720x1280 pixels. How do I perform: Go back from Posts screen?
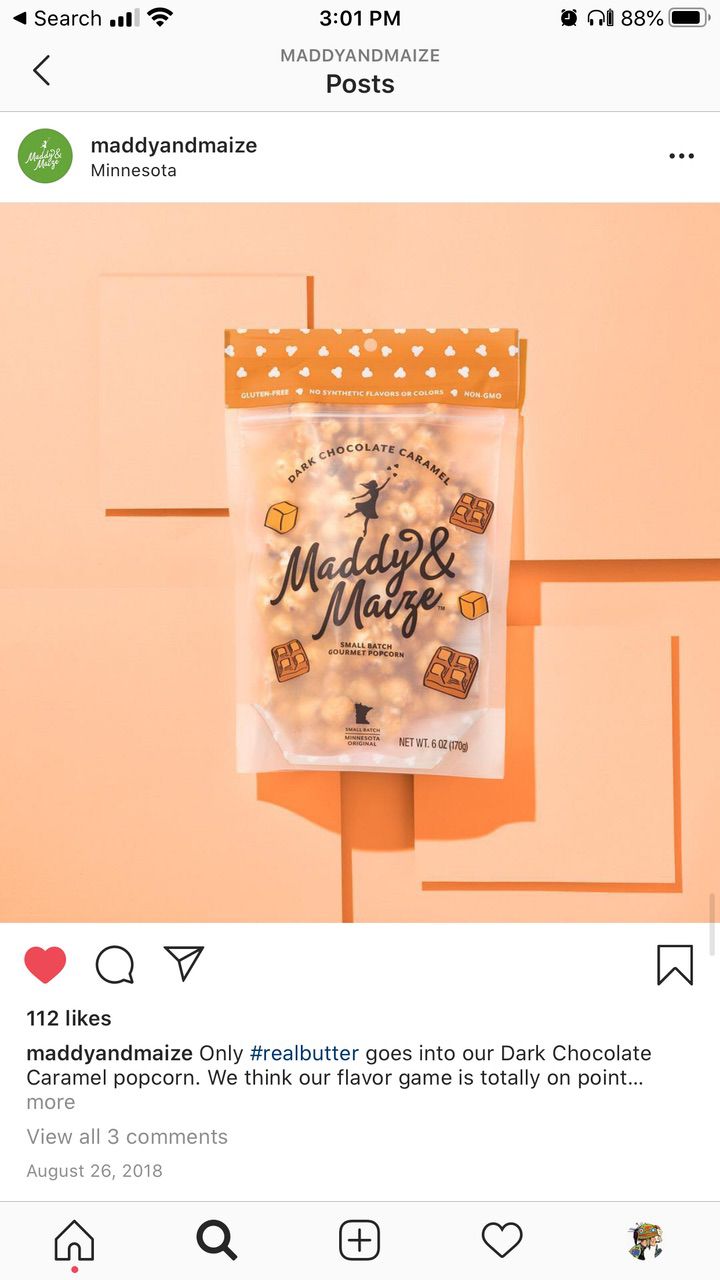[41, 70]
